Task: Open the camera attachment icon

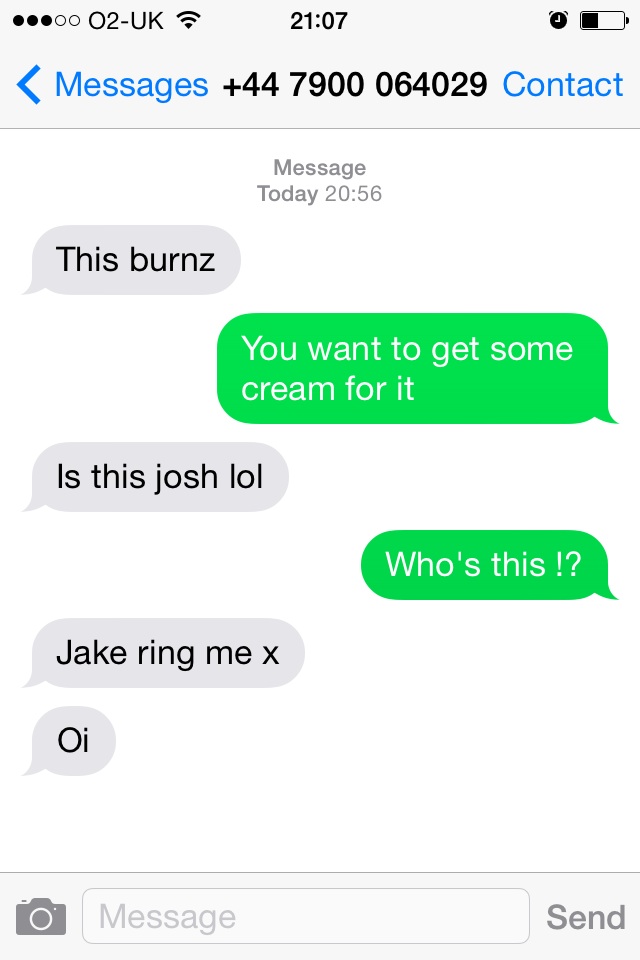Action: click(41, 916)
